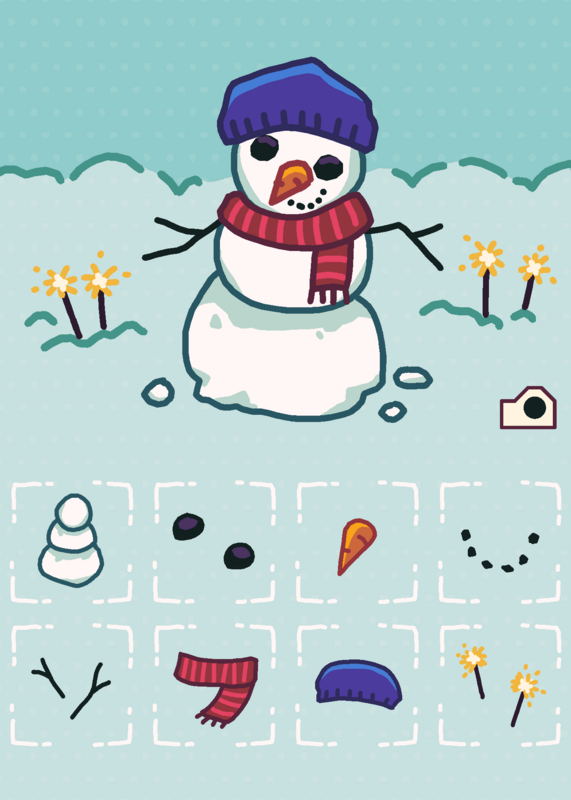Pick the dotted smile mouth tile
The image size is (571, 800).
coord(500,542)
